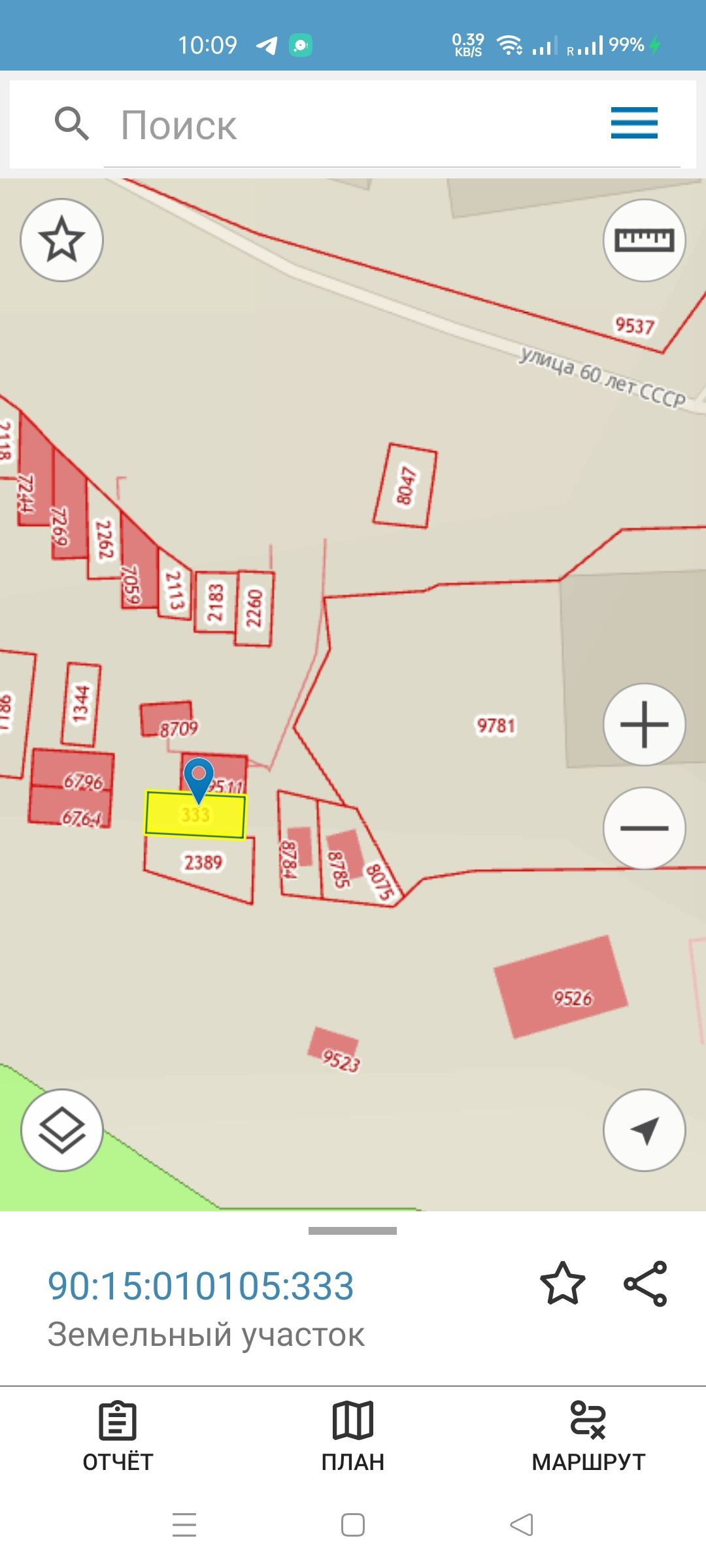Open the map layers selector
This screenshot has height=1568, width=706.
[61, 1130]
